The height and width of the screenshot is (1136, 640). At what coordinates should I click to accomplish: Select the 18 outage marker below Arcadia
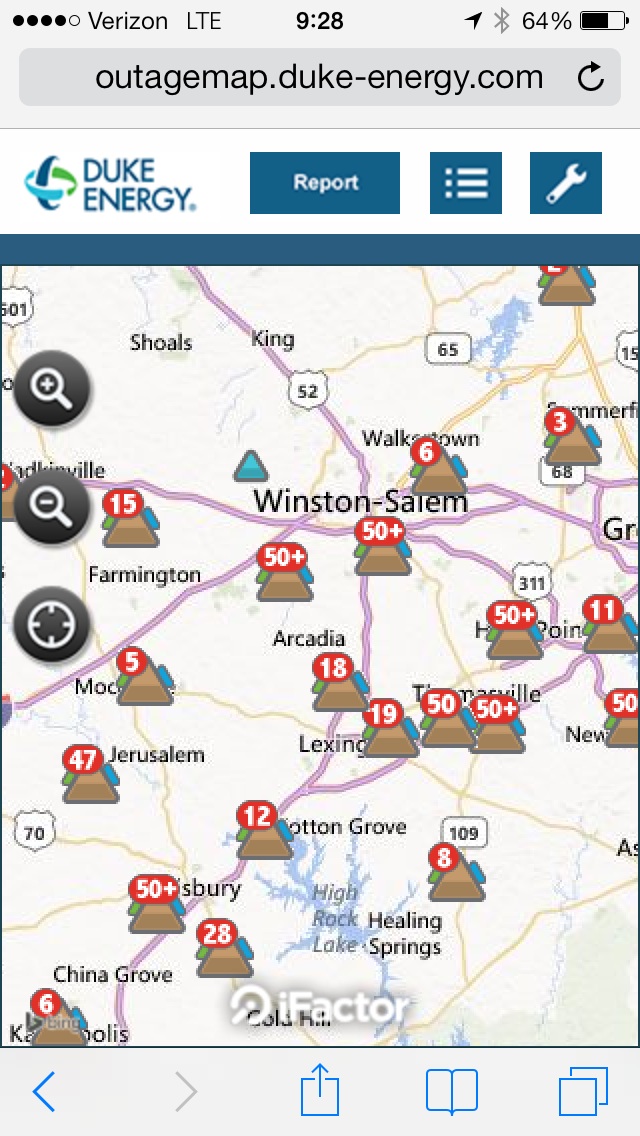point(339,682)
